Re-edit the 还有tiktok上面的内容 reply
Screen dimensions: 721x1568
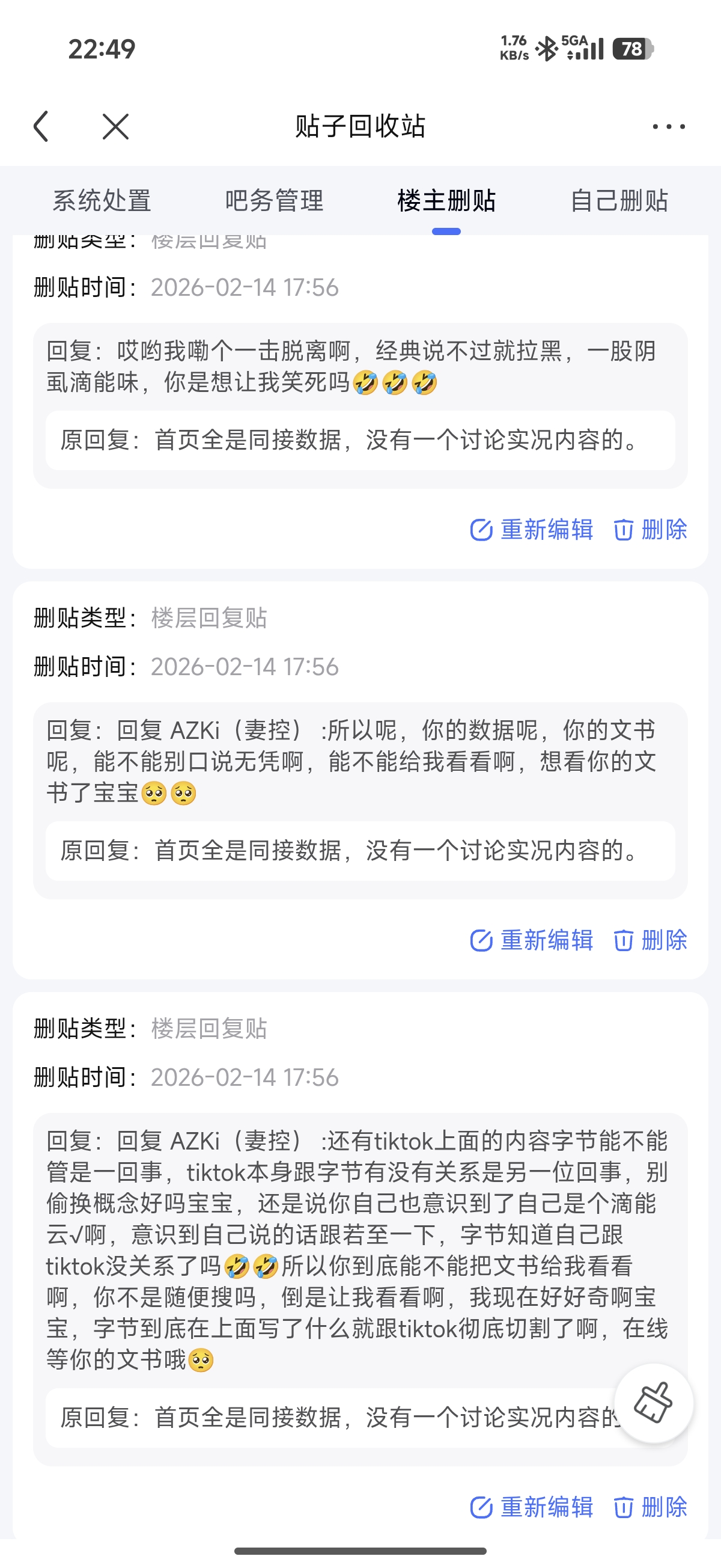tap(532, 1507)
